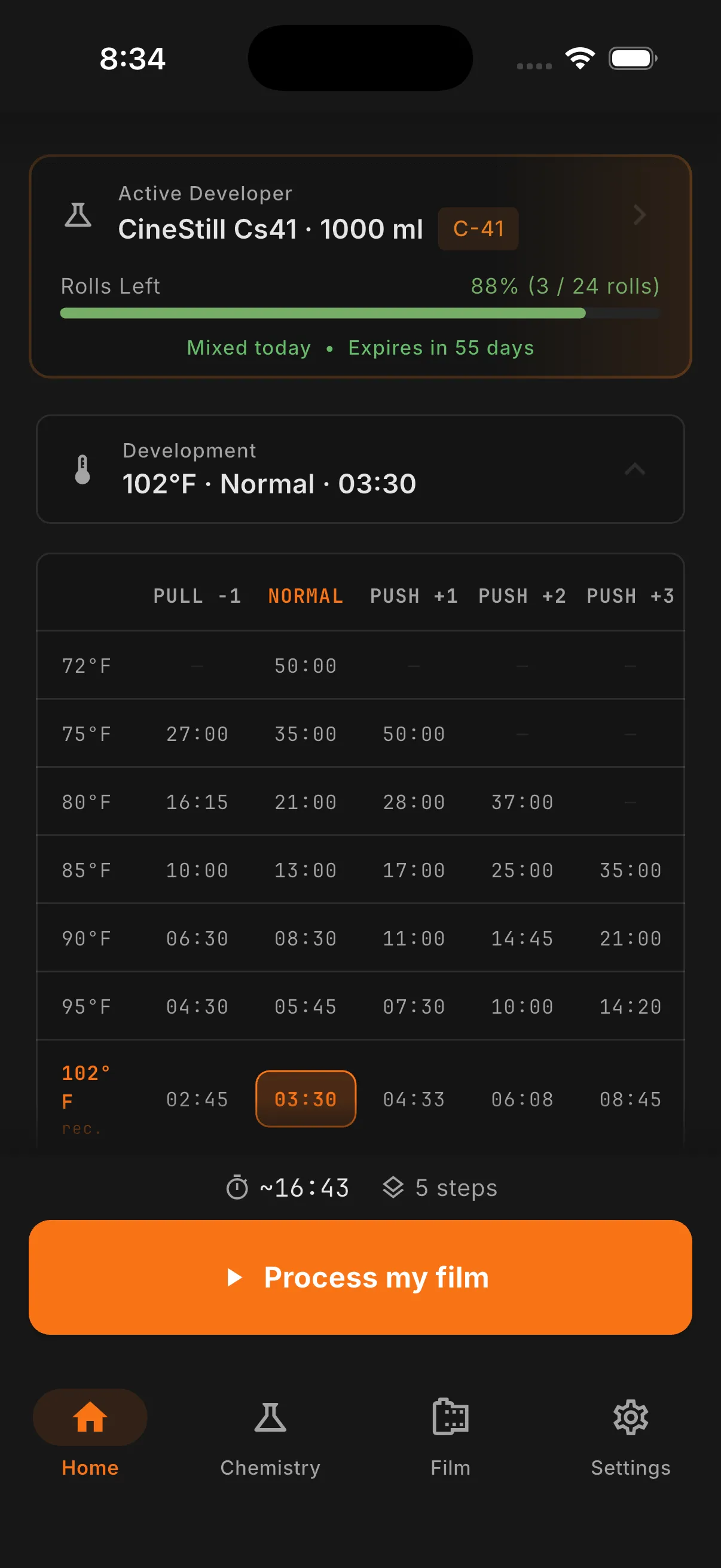Select the 03:30 Normal time at 102°F
The height and width of the screenshot is (1568, 721).
pyautogui.click(x=305, y=1099)
